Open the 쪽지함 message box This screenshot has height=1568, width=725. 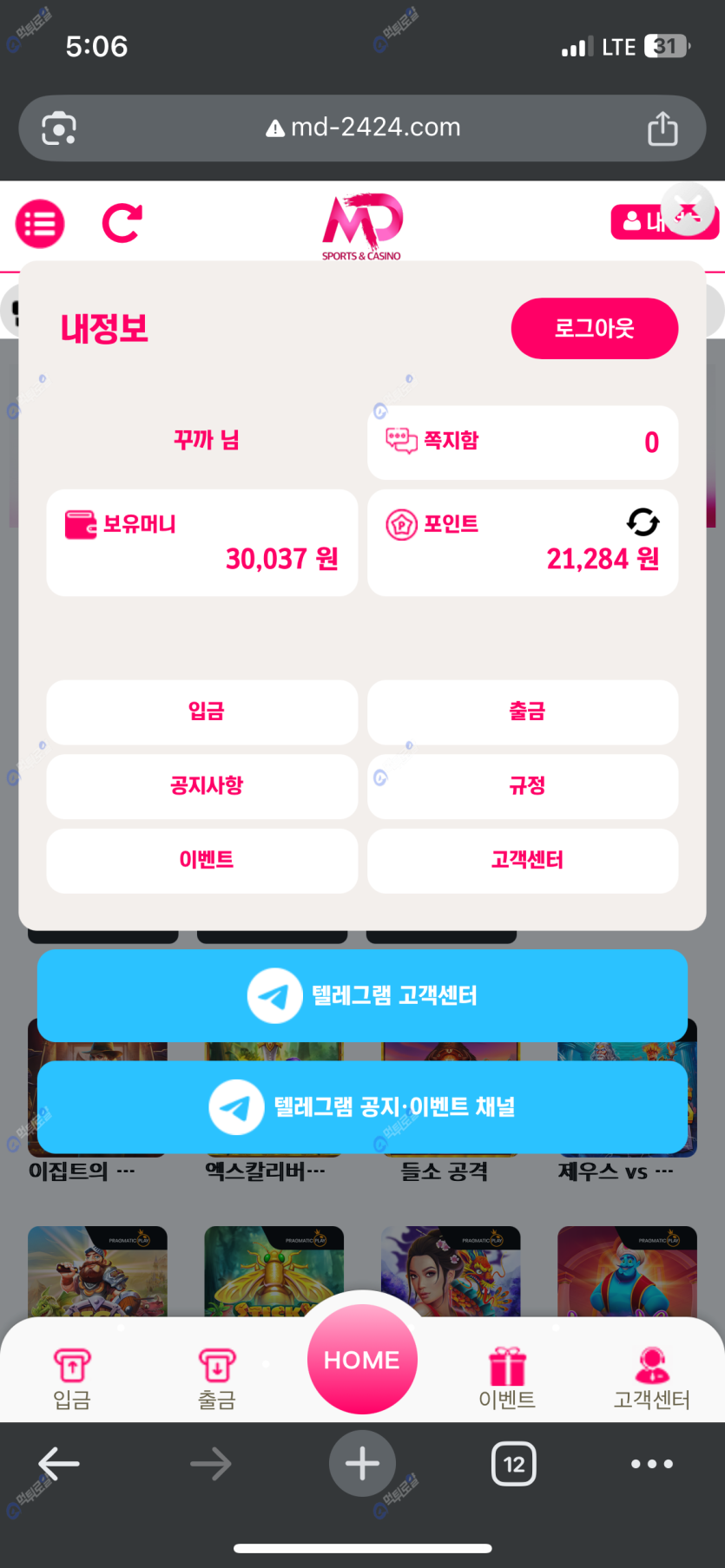click(522, 442)
